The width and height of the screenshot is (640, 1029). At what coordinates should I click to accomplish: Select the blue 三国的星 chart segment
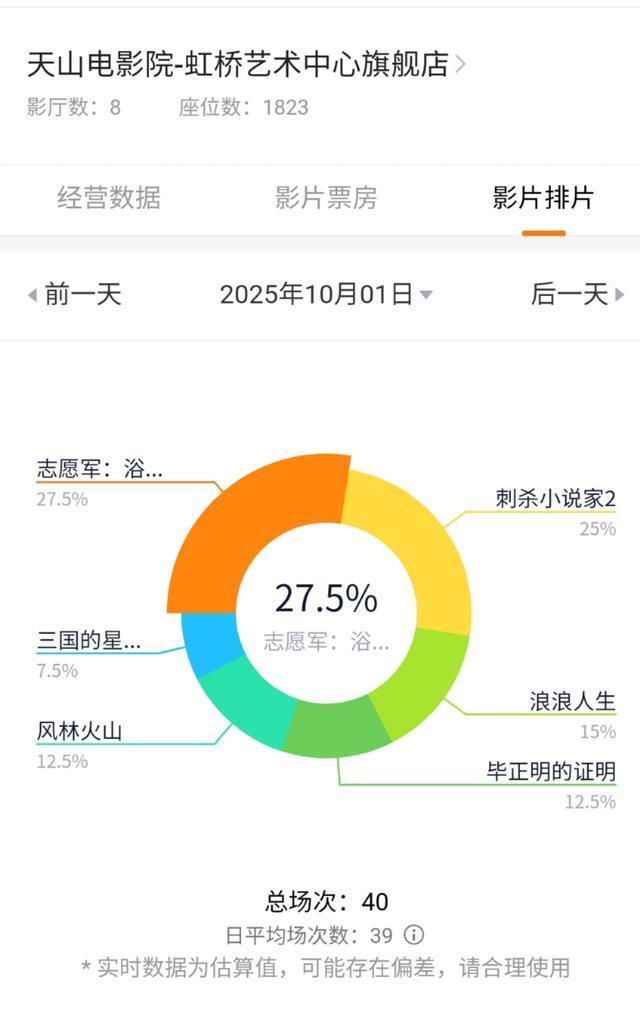pyautogui.click(x=208, y=647)
